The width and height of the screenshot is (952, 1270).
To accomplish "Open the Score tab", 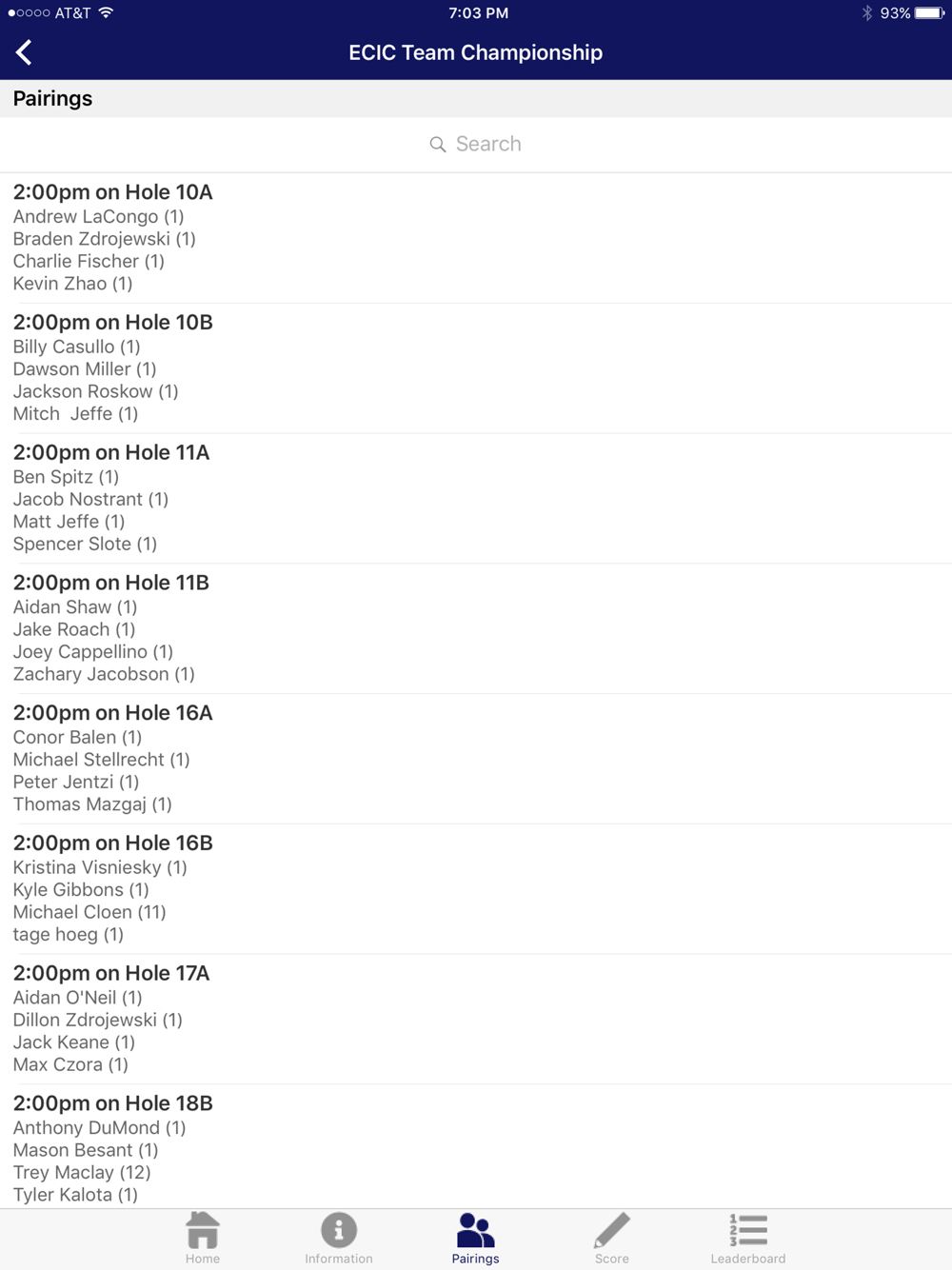I will click(611, 1238).
